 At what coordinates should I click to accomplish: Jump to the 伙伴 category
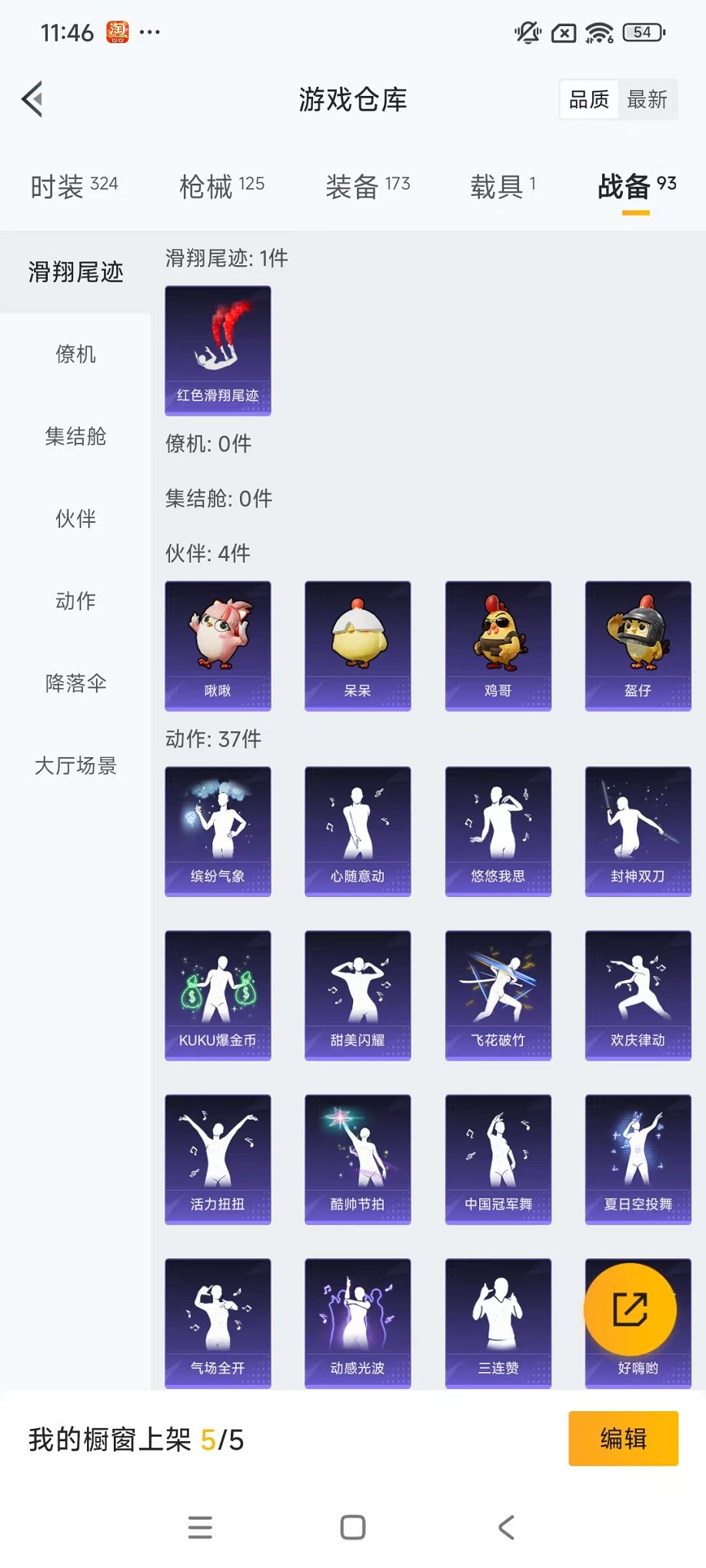75,519
